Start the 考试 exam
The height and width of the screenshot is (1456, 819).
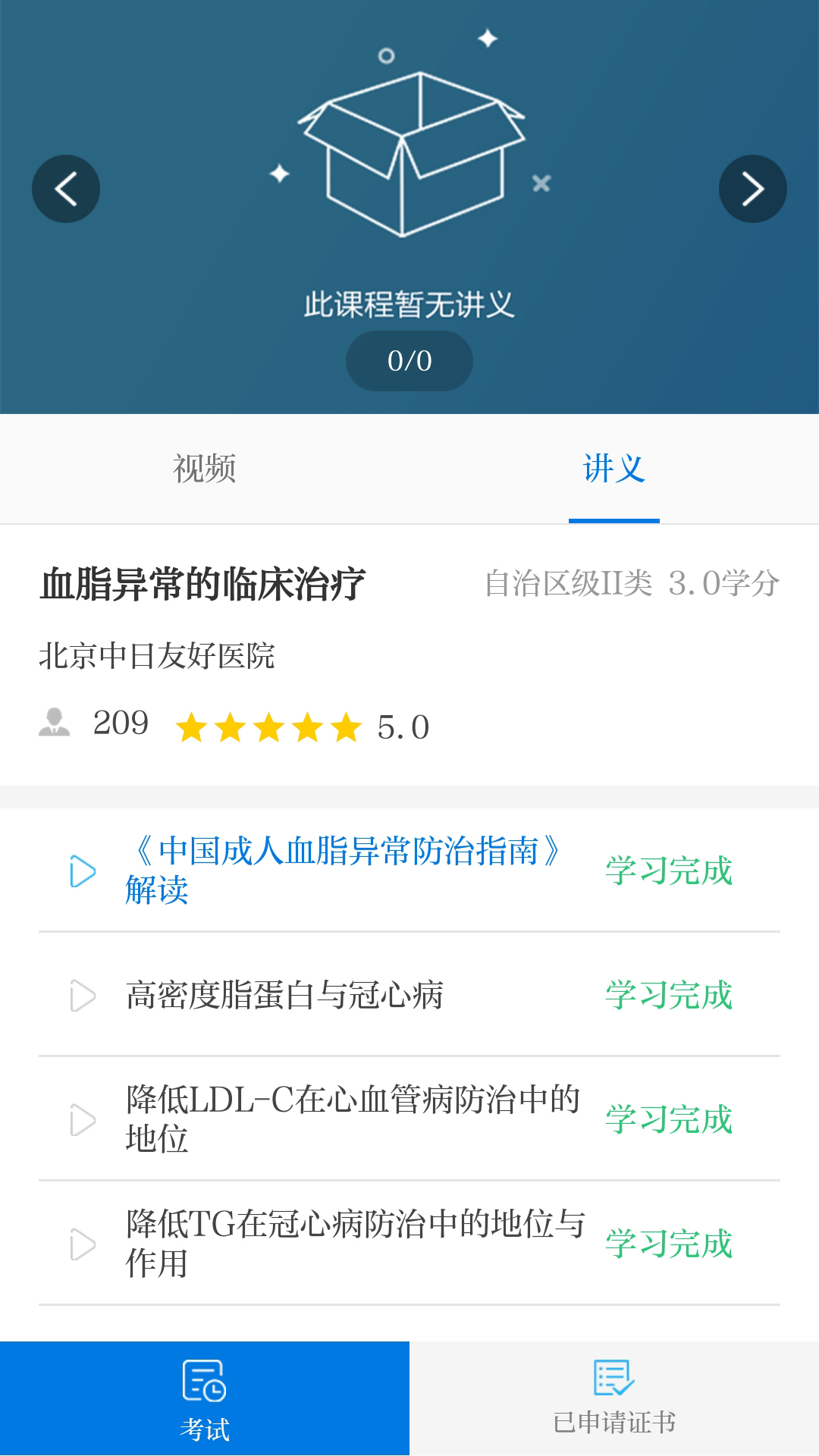(205, 1398)
